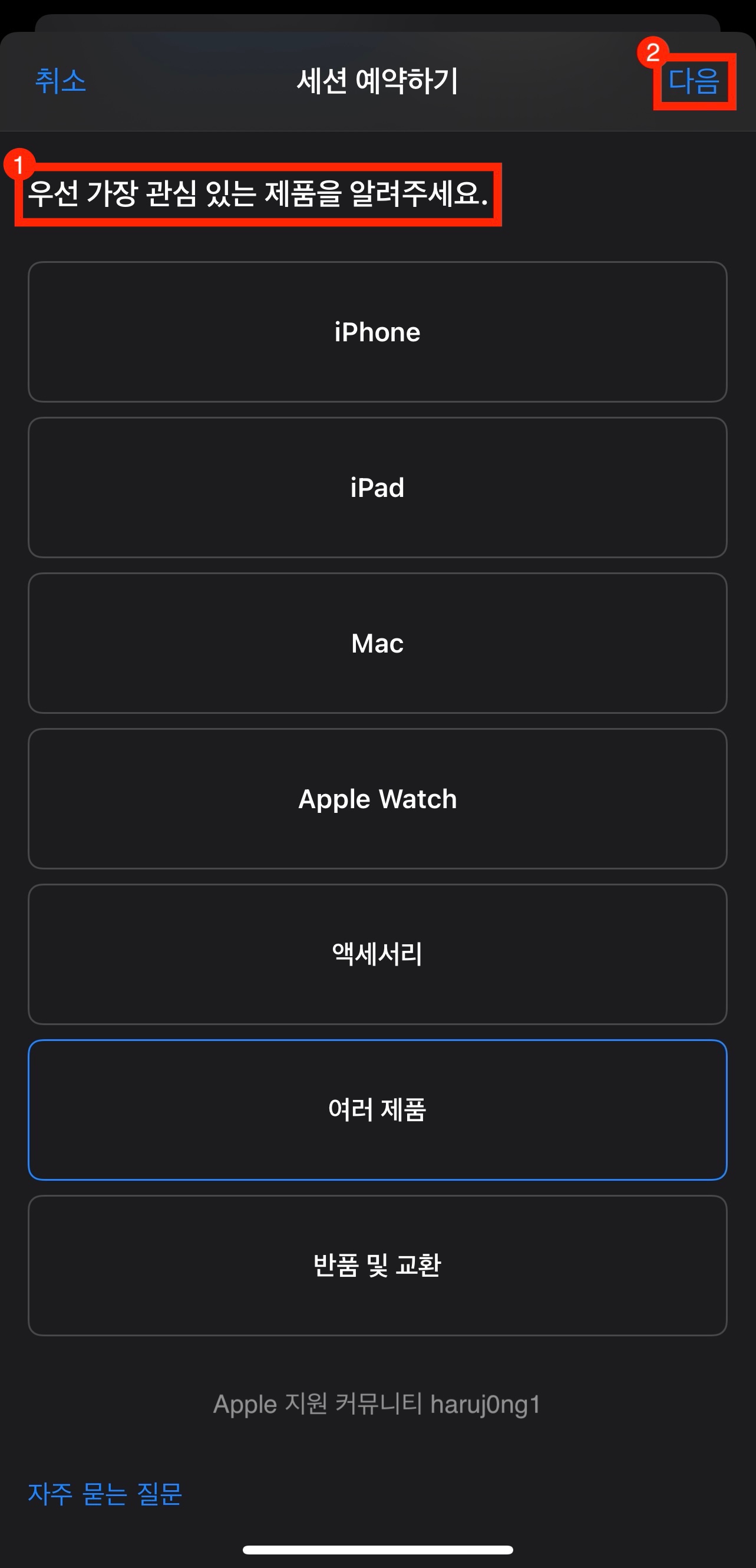The width and height of the screenshot is (756, 1568).
Task: Choose the iPad option
Action: tap(377, 487)
